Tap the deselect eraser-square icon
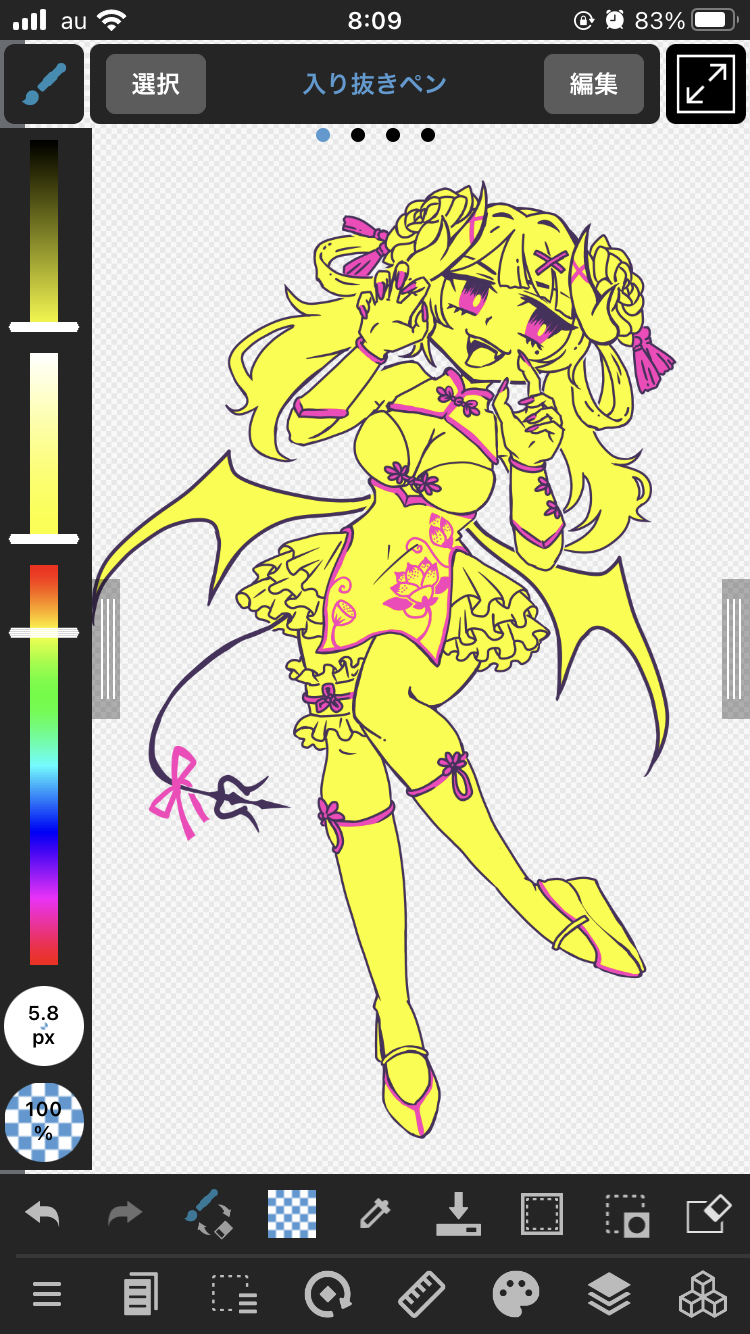 (x=708, y=1214)
